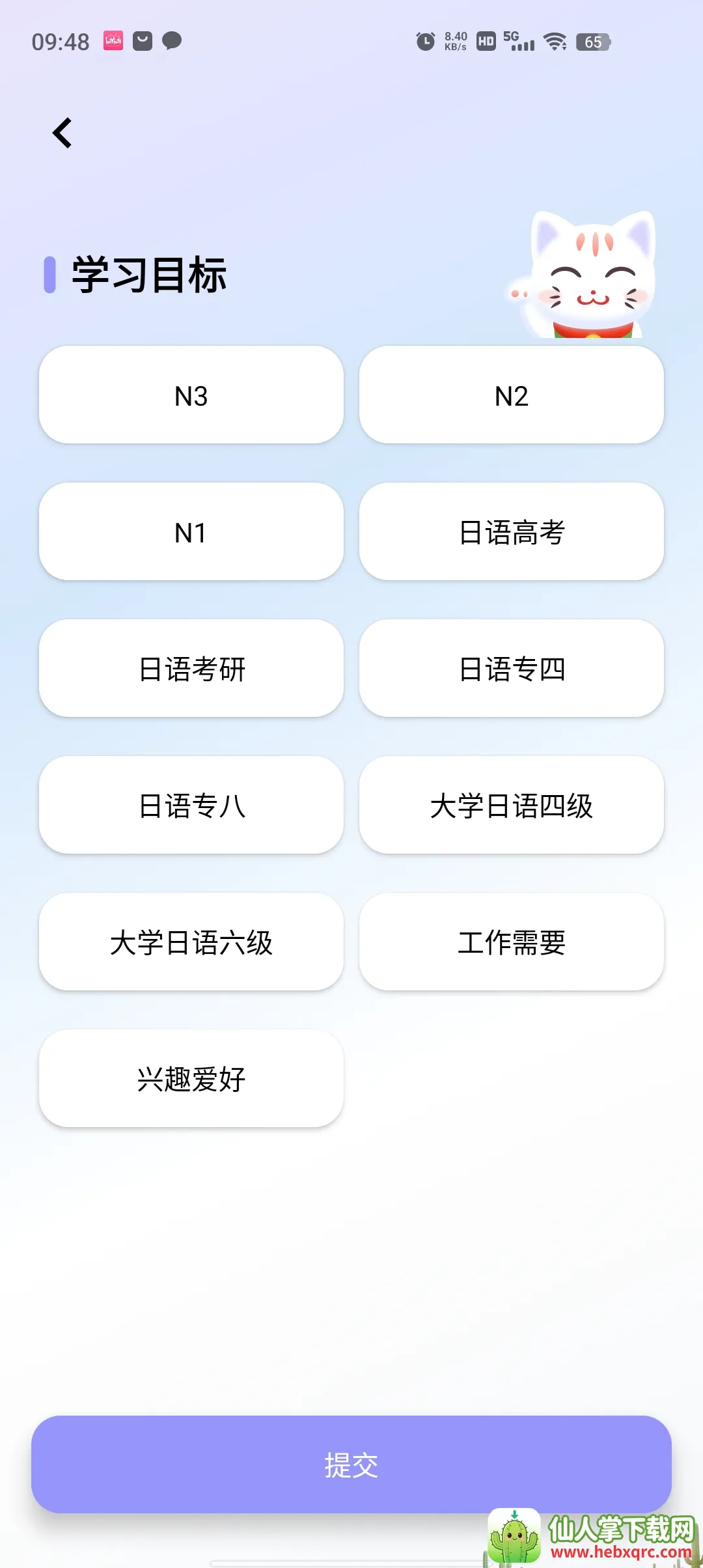Go back using the top arrow

coord(62,133)
